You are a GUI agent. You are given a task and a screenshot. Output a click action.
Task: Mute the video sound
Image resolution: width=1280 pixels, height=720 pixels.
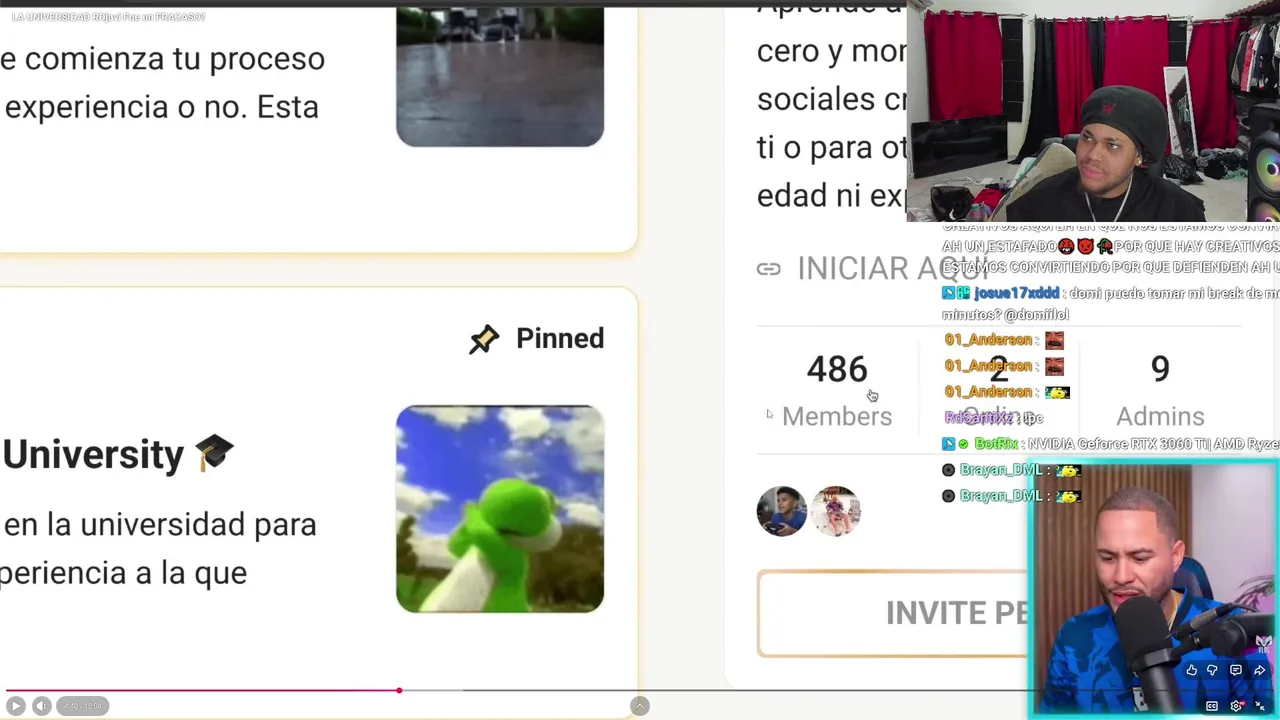41,706
